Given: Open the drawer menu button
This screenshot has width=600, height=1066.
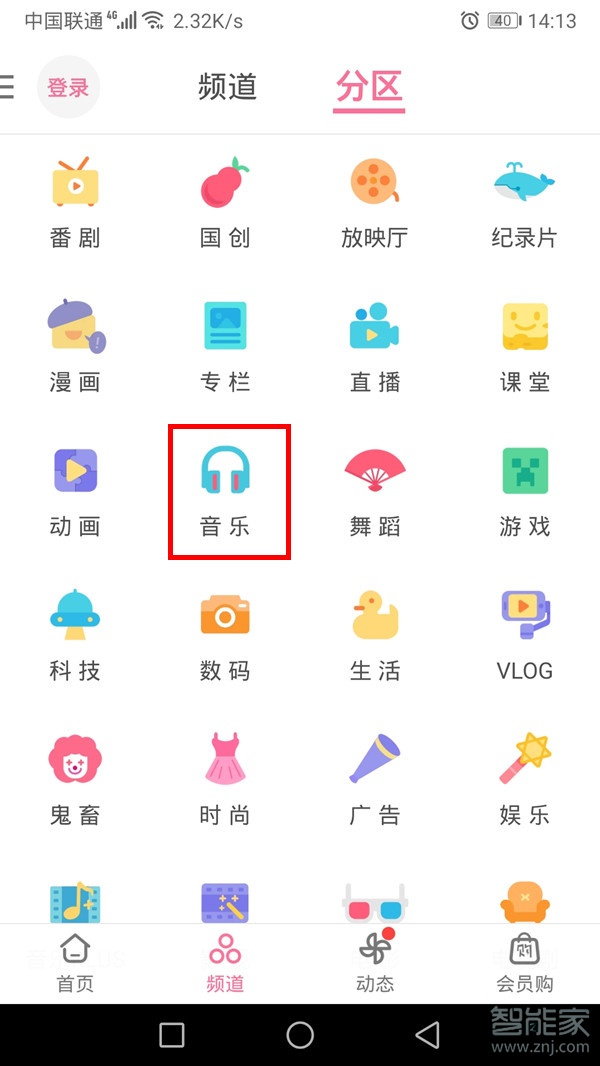Looking at the screenshot, I should [7, 87].
